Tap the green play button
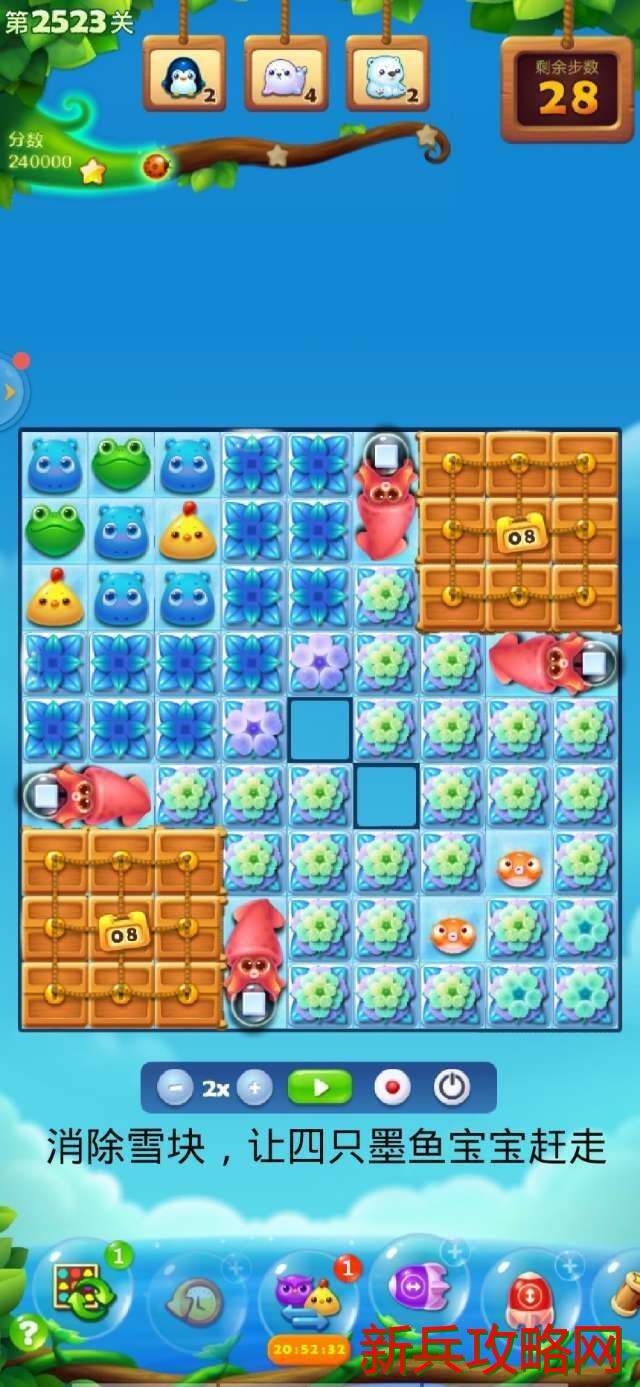 click(320, 1088)
